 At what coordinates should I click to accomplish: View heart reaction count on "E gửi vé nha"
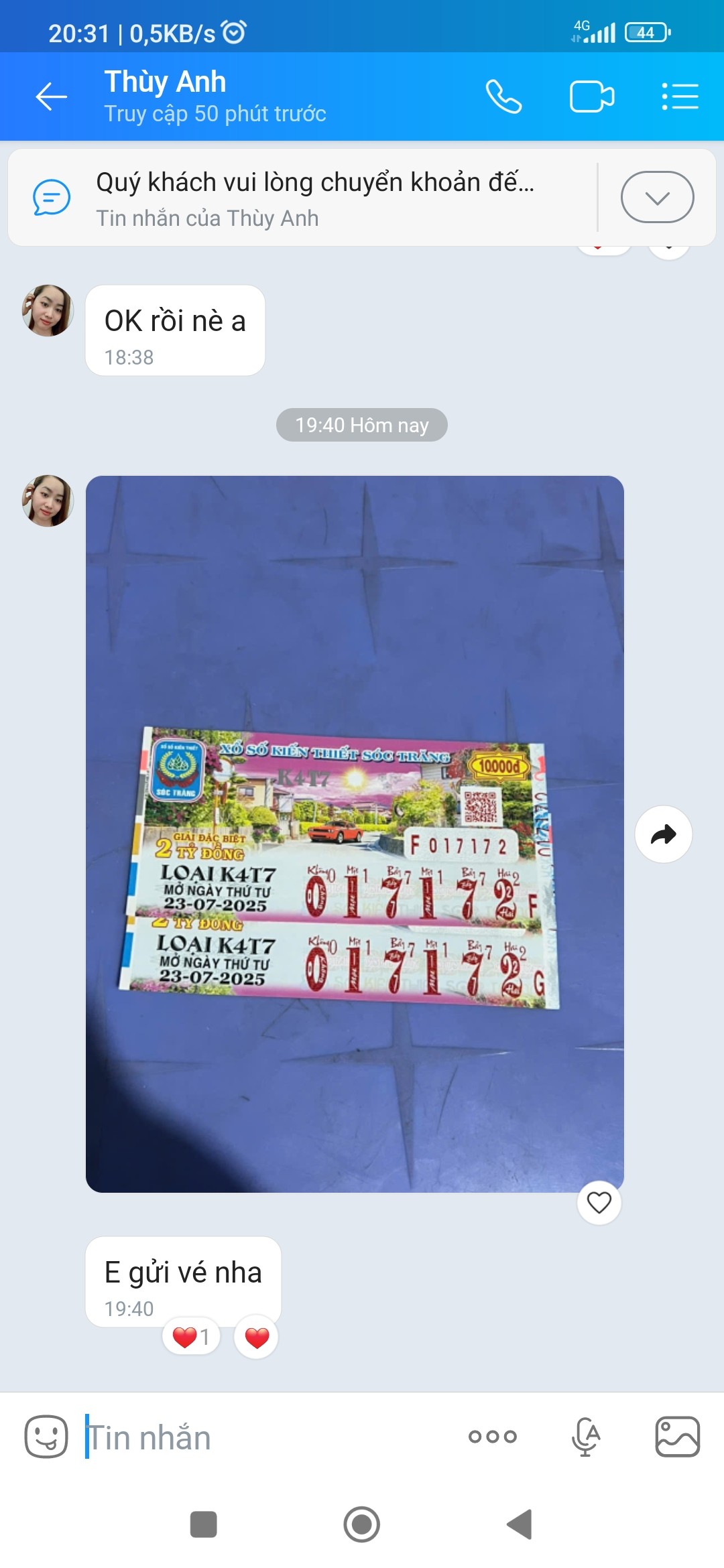pos(191,1337)
